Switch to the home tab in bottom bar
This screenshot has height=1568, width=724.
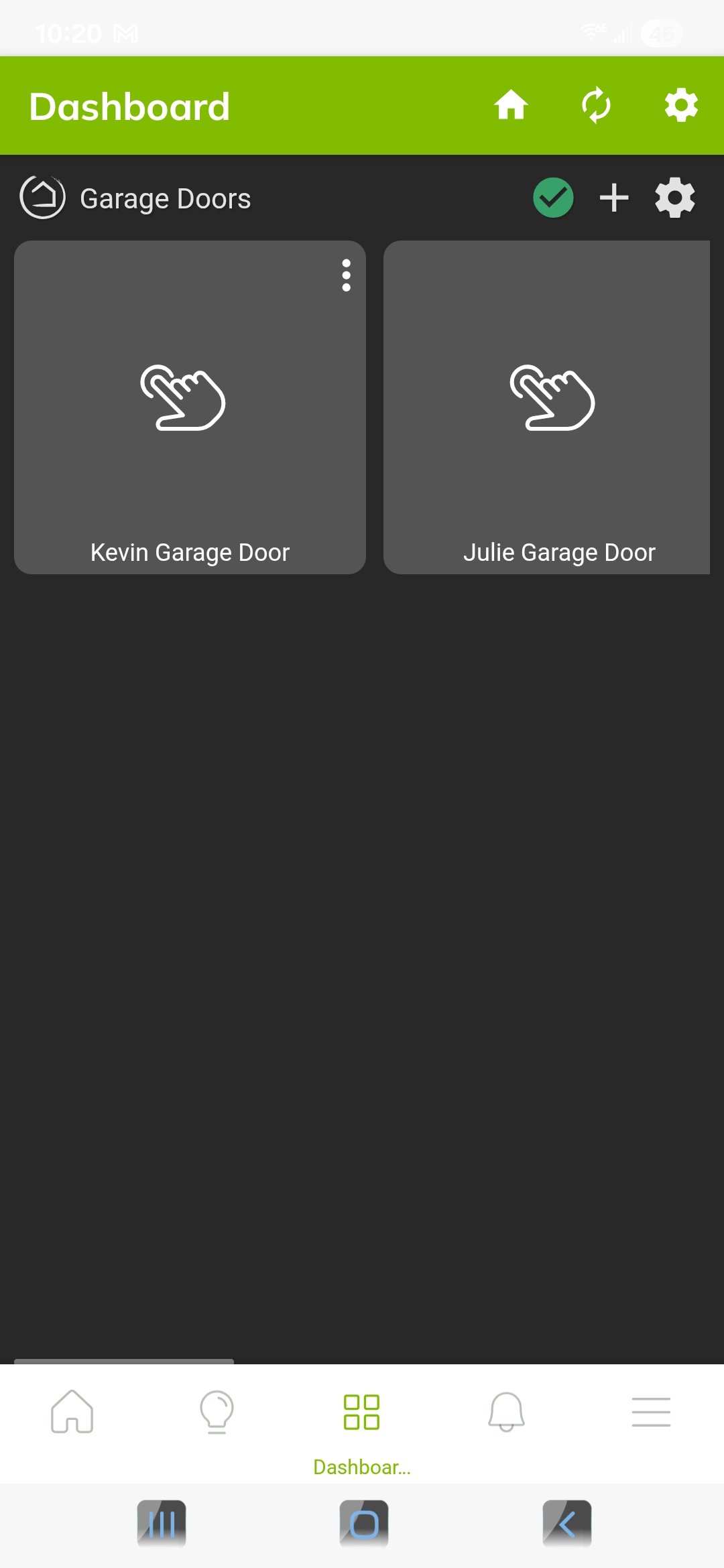[x=72, y=1411]
